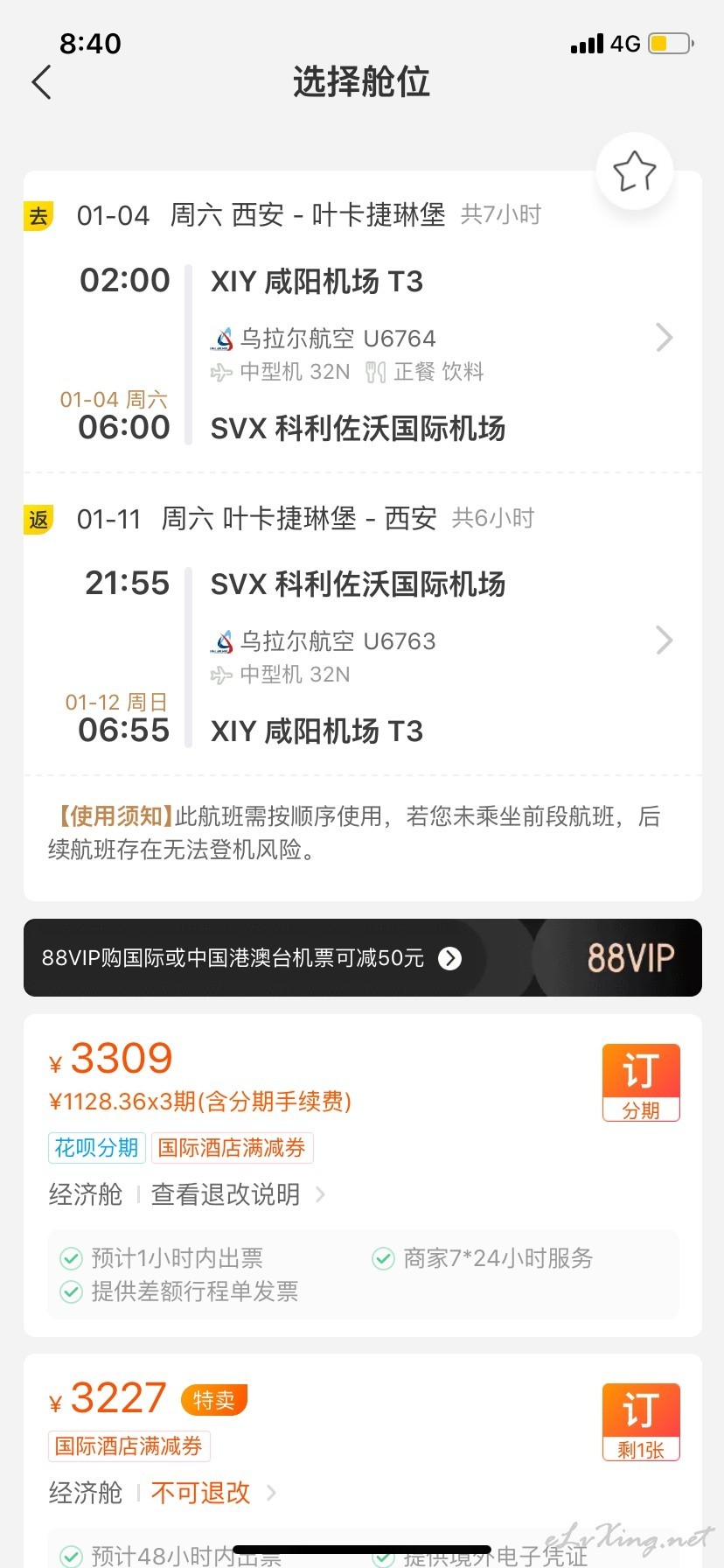Viewport: 724px width, 1568px height.
Task: Tap the 花呗分期 tag
Action: pyautogui.click(x=96, y=1148)
